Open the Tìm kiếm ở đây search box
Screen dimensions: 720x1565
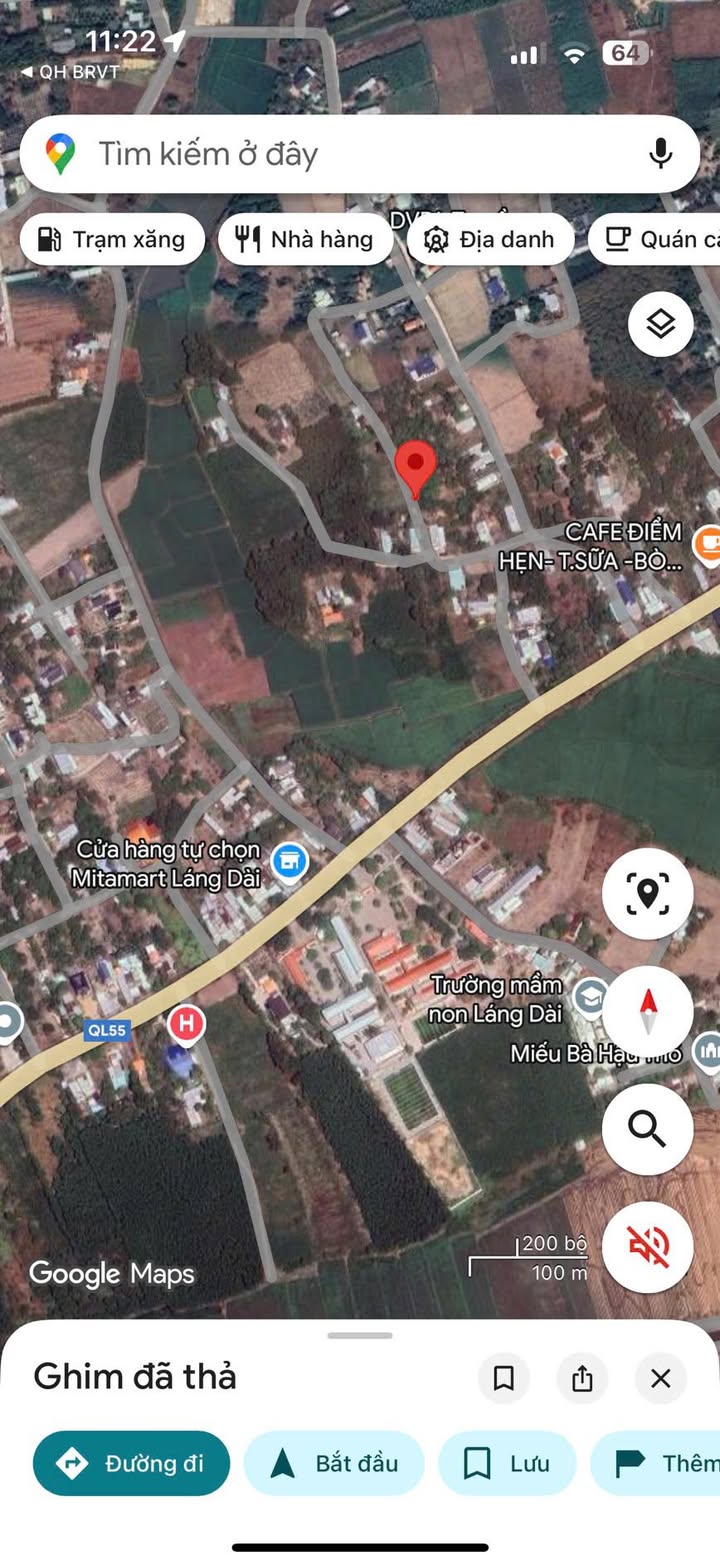tap(340, 154)
